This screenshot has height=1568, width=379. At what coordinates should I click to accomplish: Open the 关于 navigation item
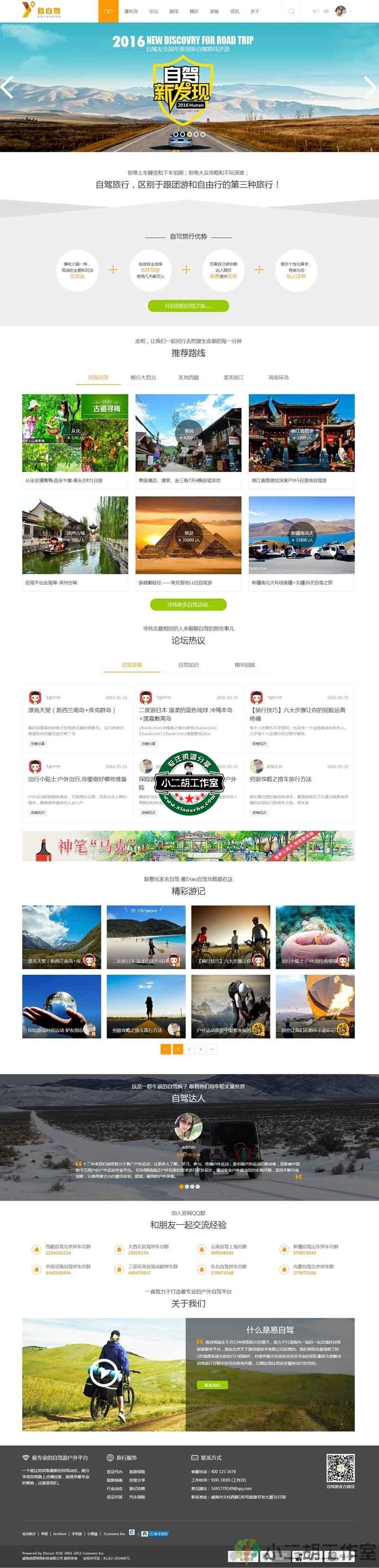255,11
